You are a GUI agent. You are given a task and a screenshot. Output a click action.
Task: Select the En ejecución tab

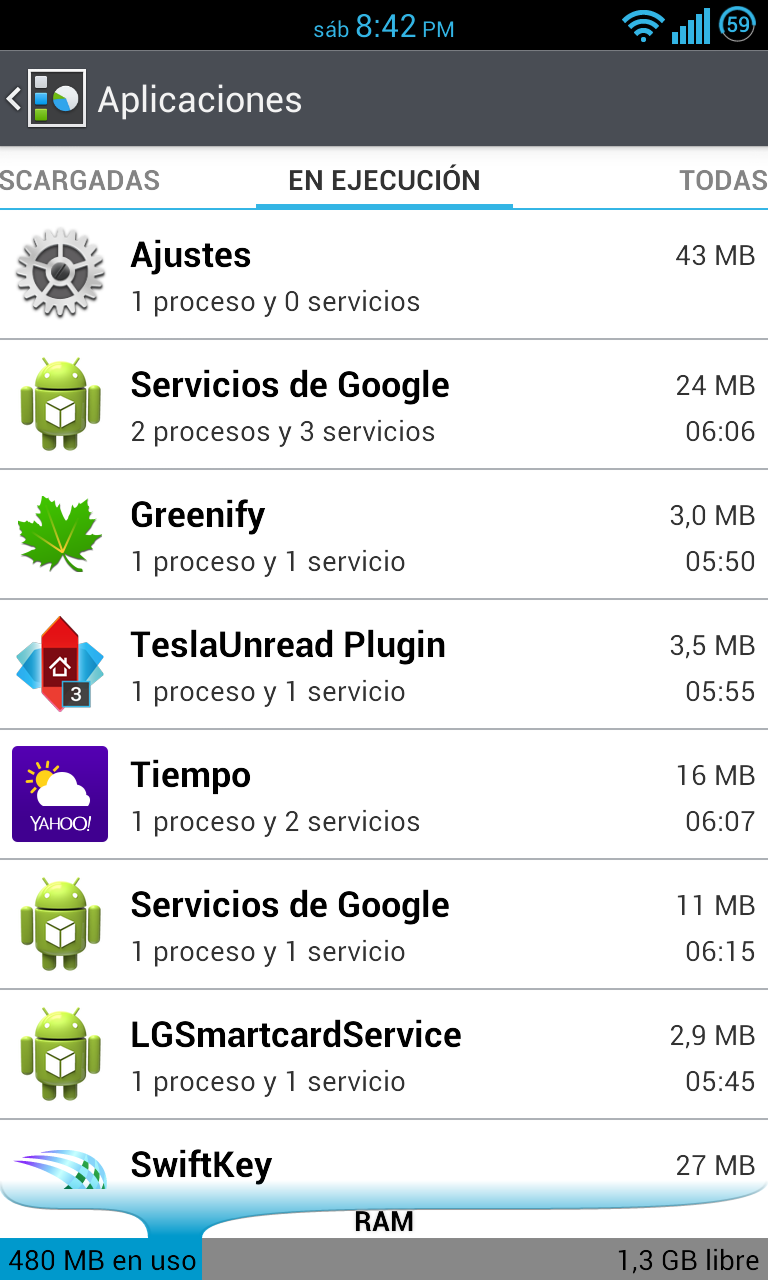click(x=384, y=180)
